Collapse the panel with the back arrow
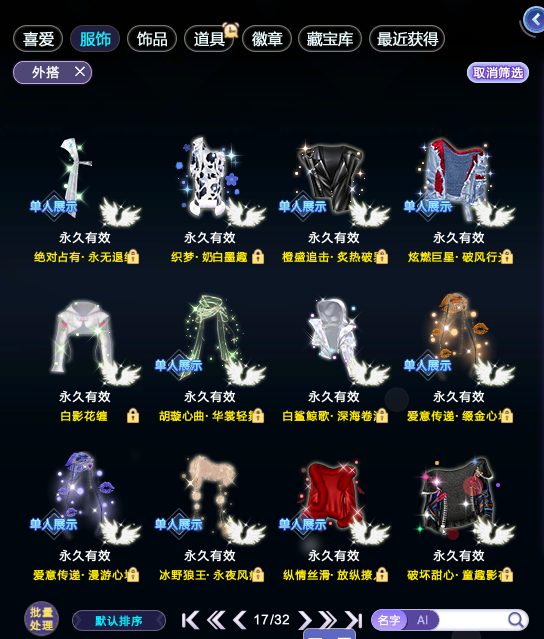The width and height of the screenshot is (544, 639). point(534,20)
